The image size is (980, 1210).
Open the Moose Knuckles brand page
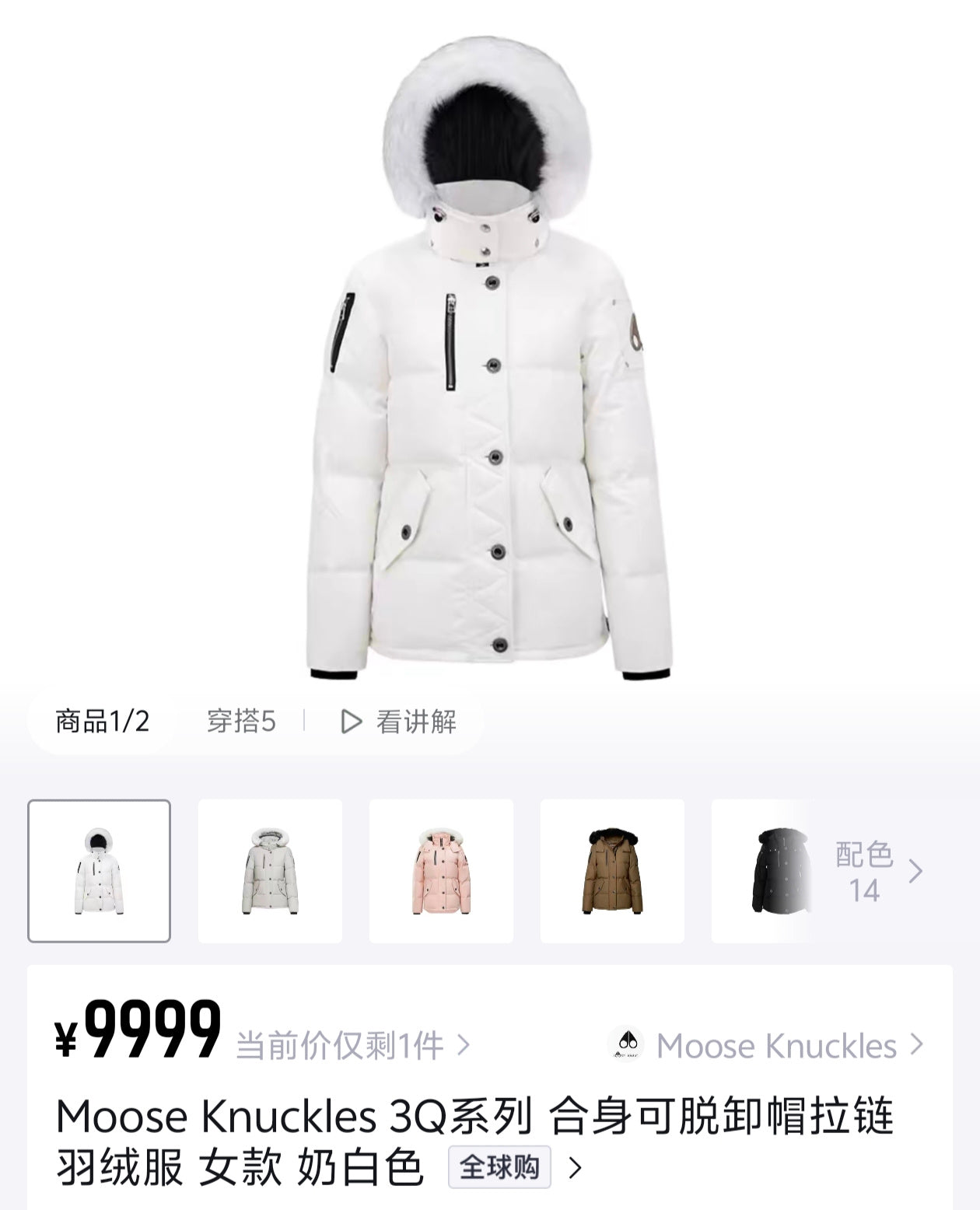tap(766, 1045)
